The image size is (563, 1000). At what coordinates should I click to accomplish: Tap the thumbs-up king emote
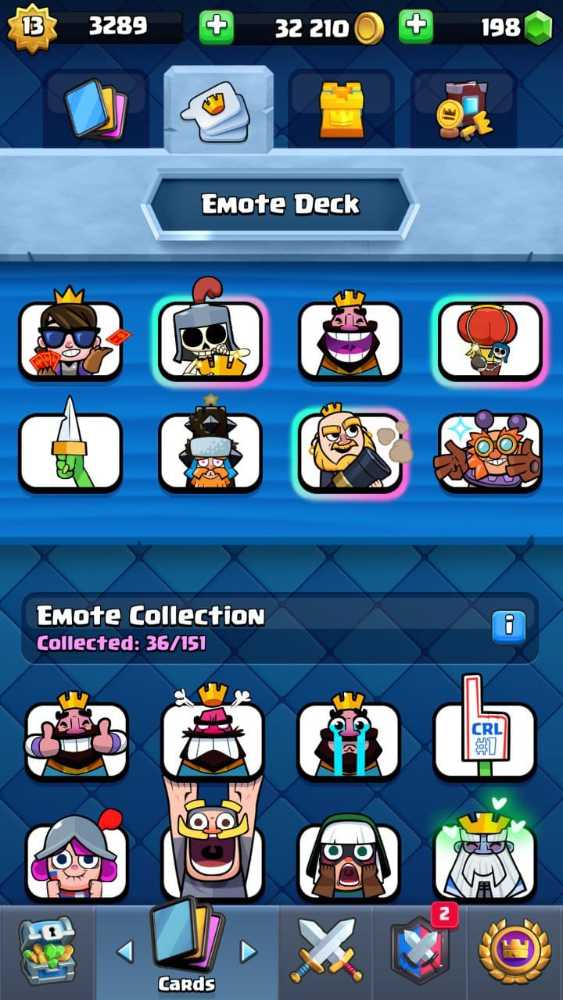(77, 741)
